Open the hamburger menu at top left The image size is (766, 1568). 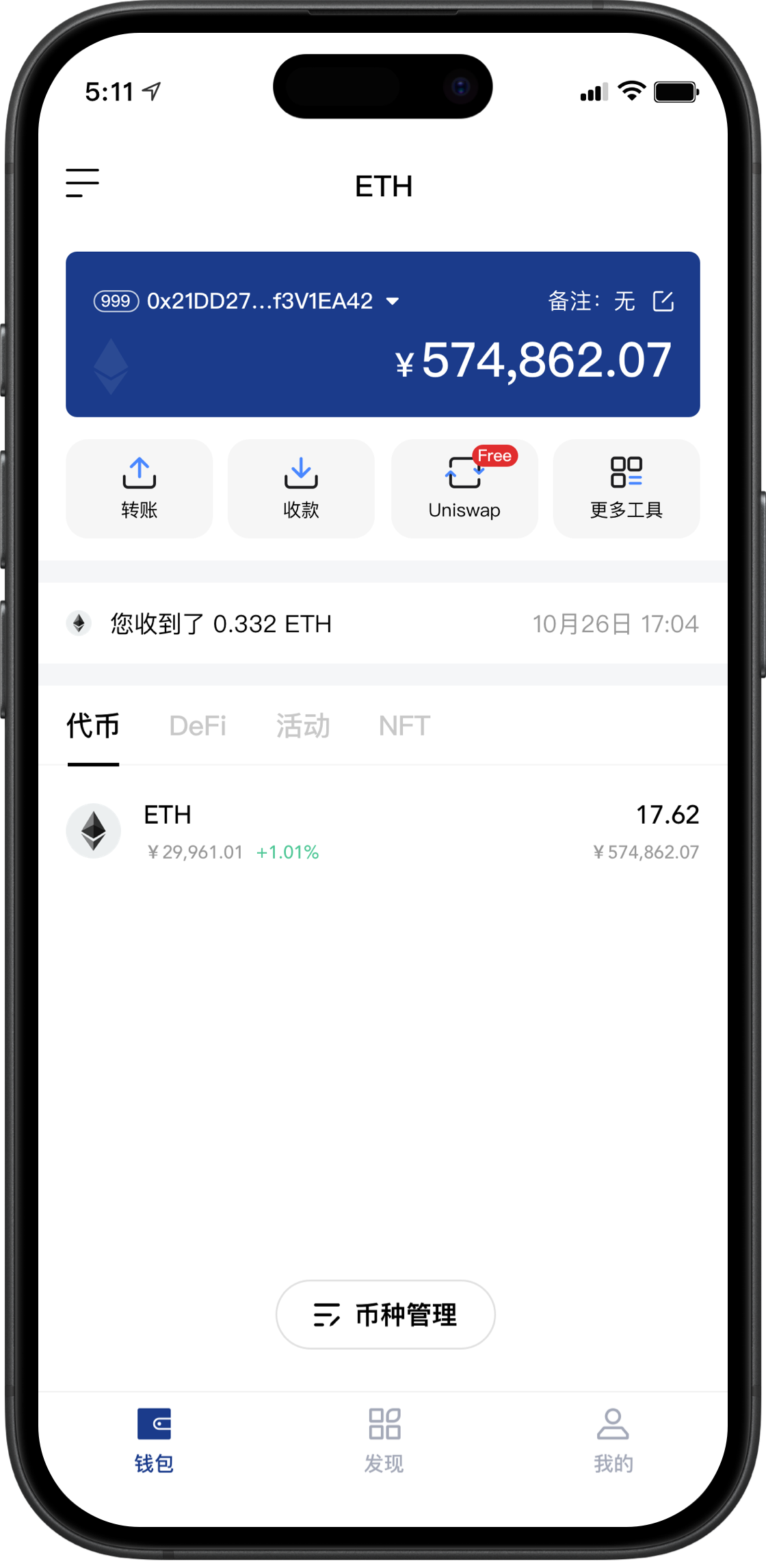point(82,183)
